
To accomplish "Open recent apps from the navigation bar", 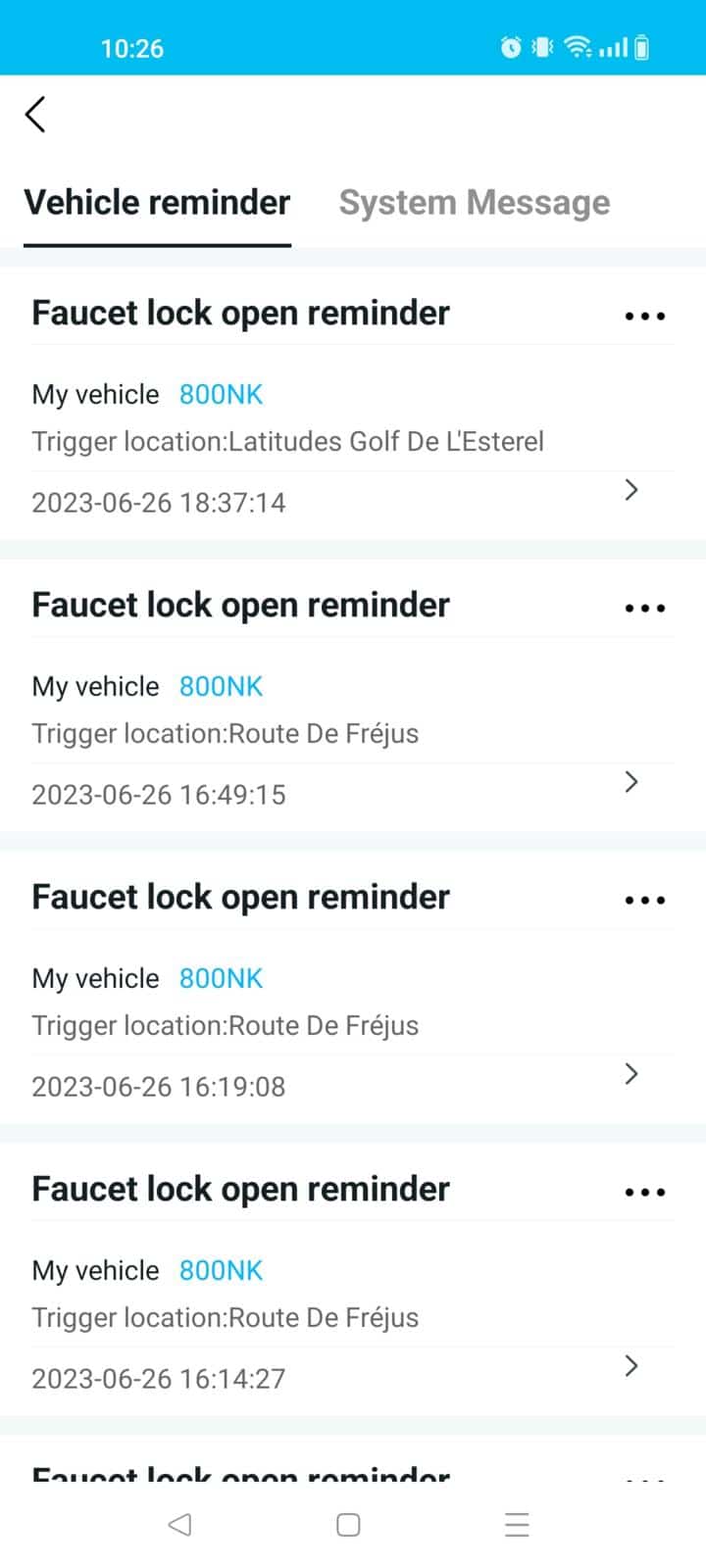I will coord(517,1525).
